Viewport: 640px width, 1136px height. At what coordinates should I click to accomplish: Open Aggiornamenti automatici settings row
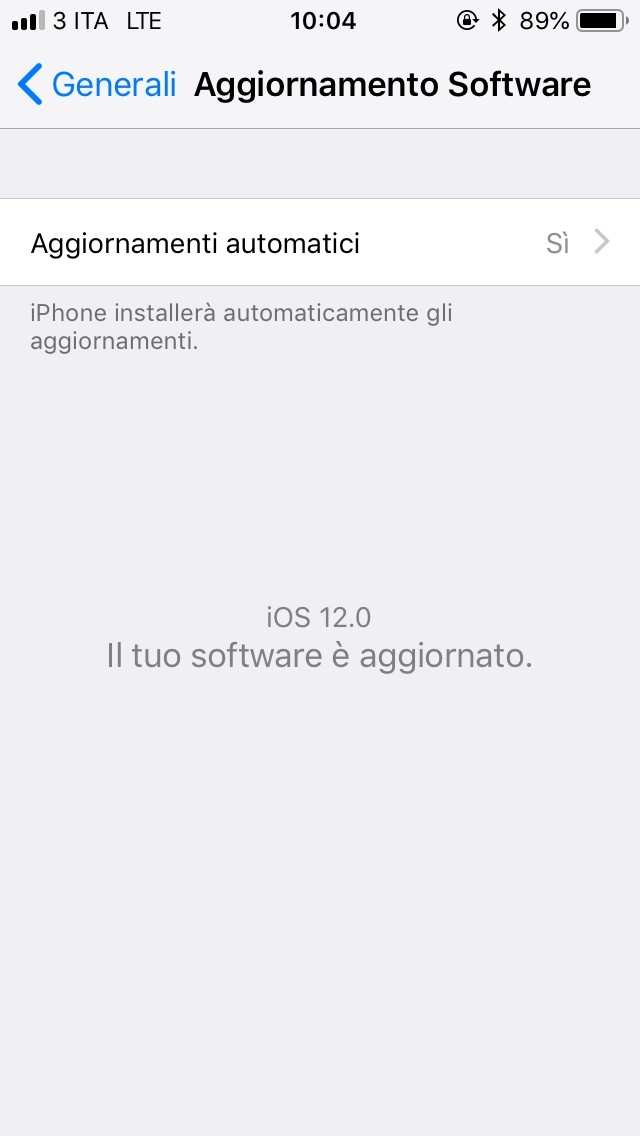(320, 243)
